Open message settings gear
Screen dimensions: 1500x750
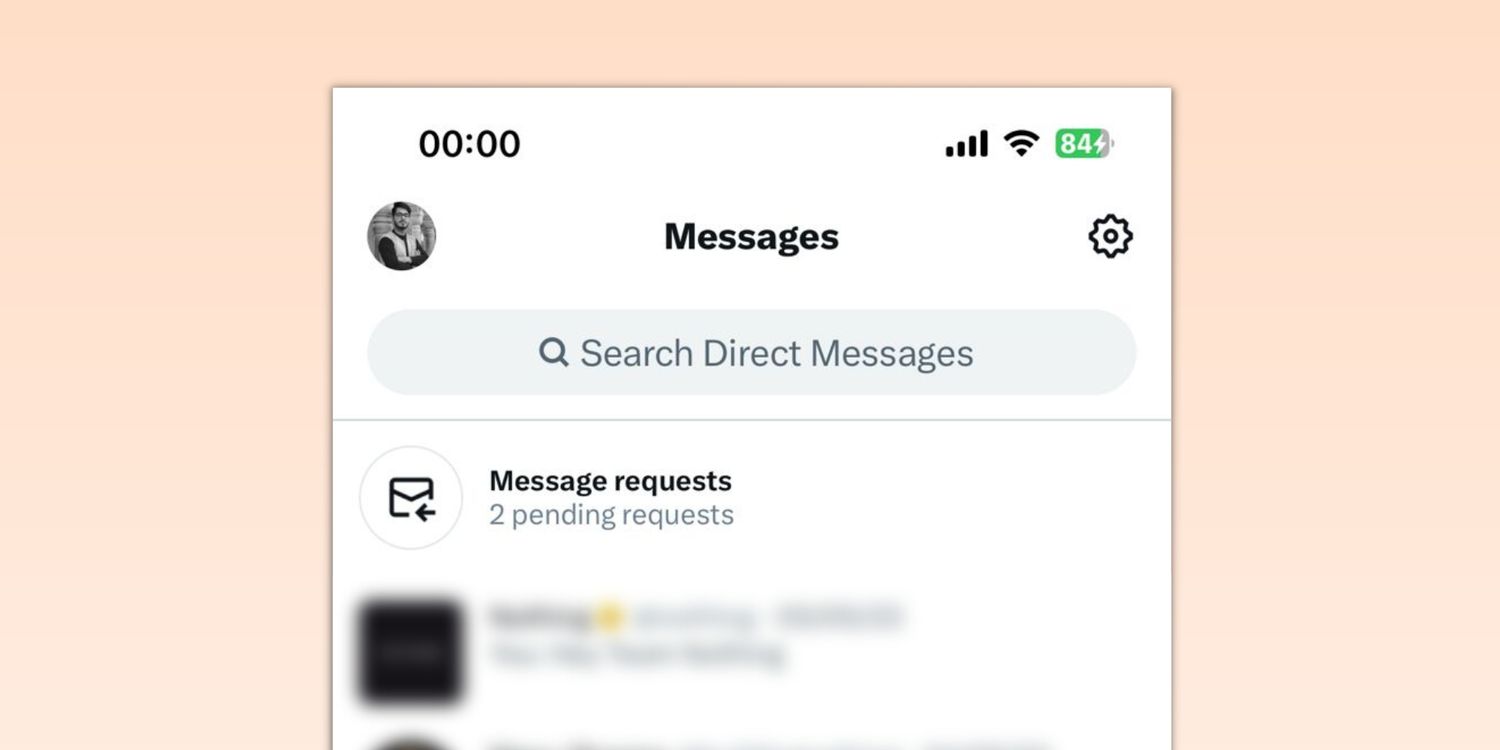coord(1109,237)
